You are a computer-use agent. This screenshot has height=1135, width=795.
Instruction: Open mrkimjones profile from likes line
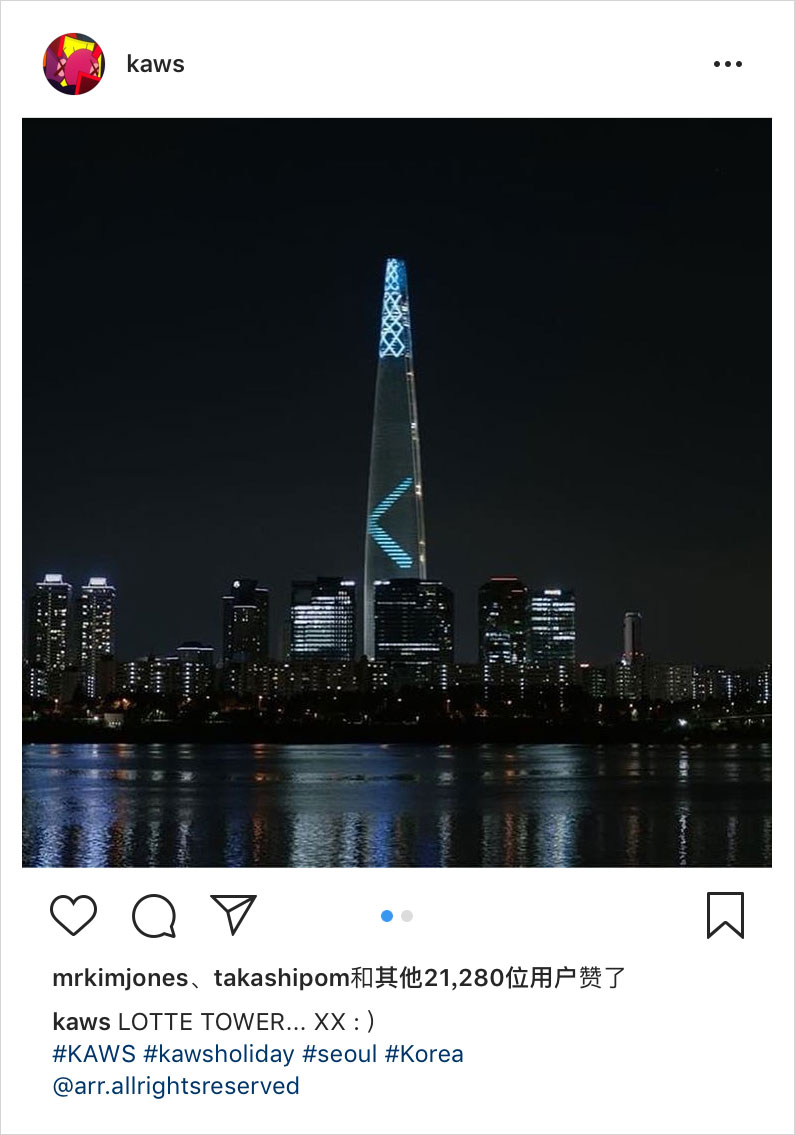point(119,978)
